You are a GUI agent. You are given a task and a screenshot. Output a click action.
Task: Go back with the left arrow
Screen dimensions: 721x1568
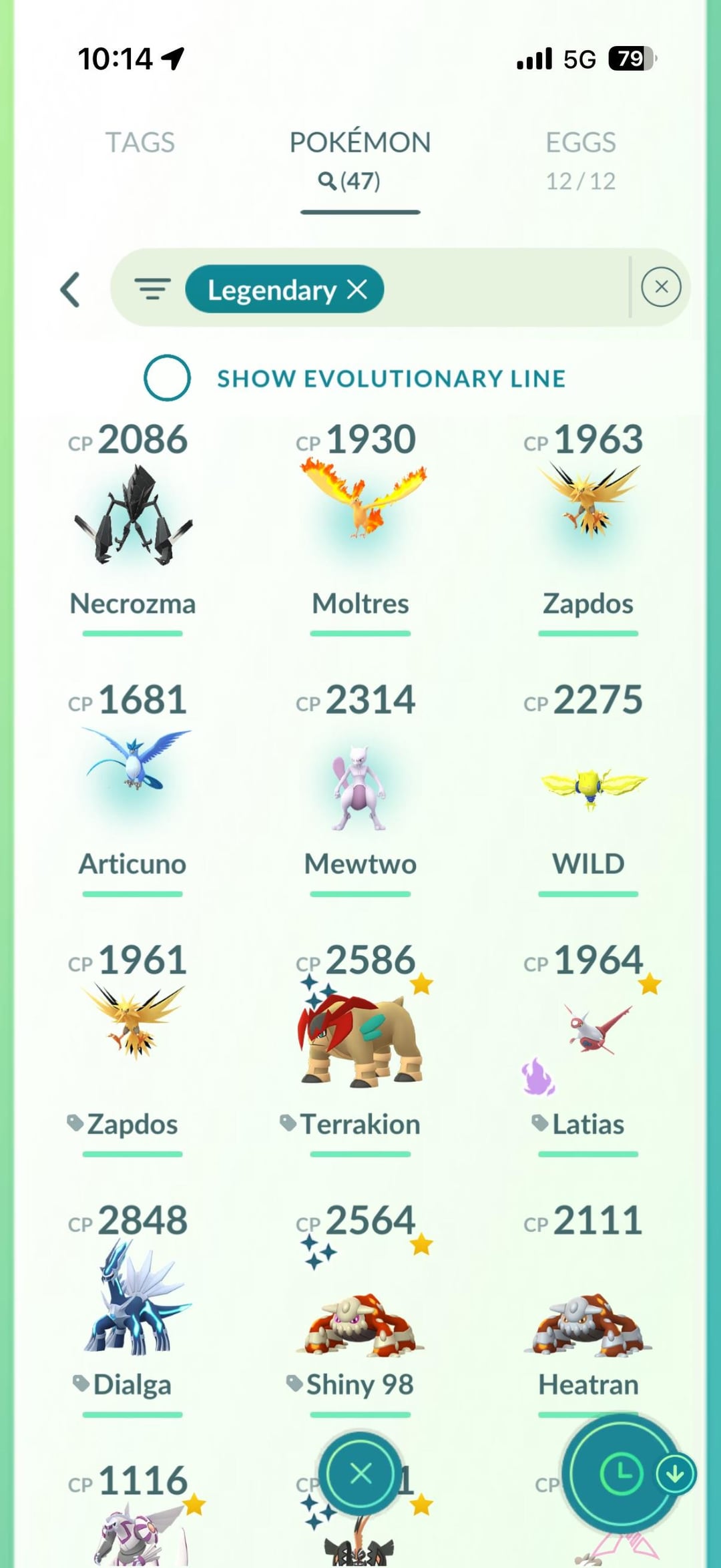(71, 290)
